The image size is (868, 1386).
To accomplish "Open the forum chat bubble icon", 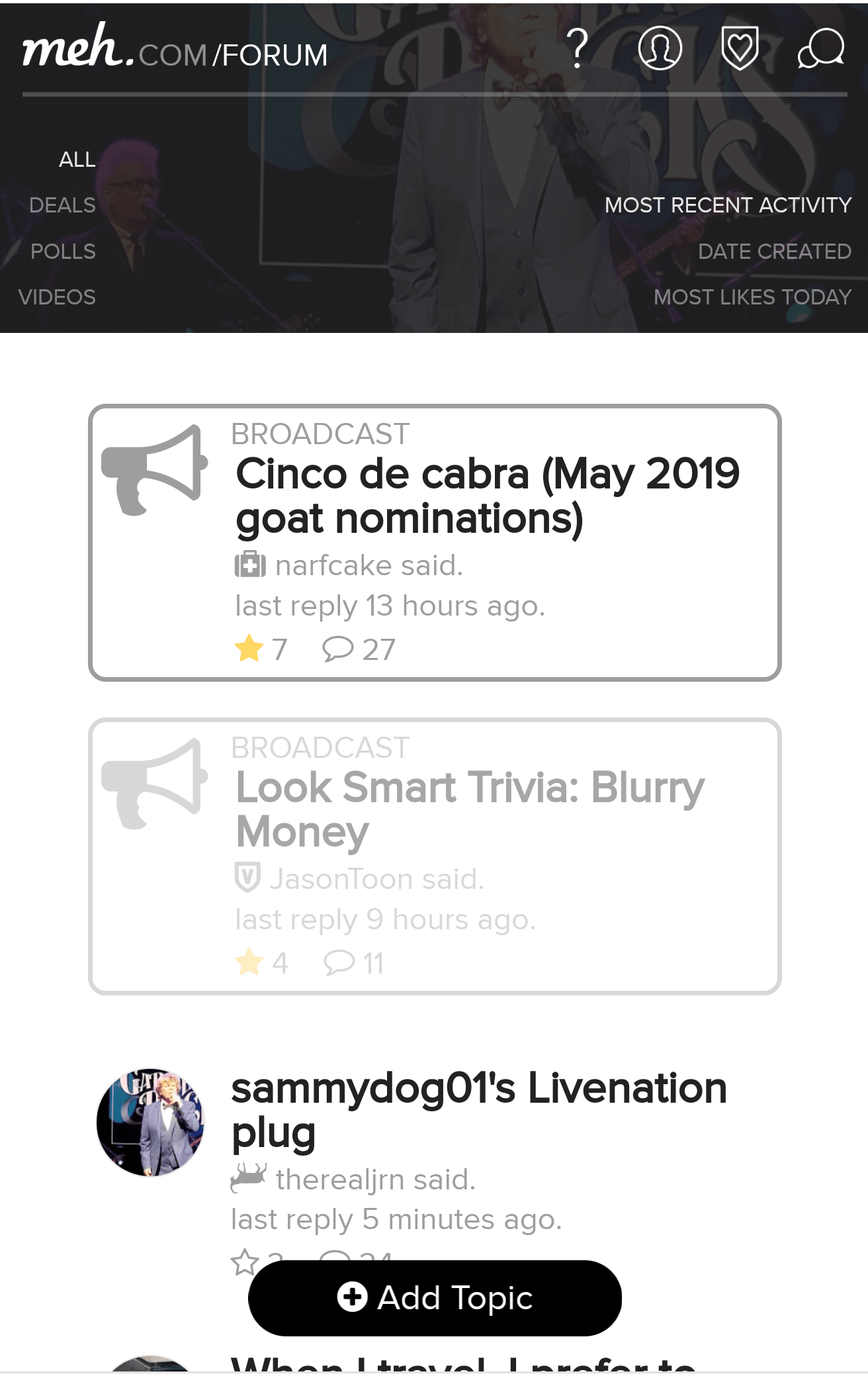I will (x=821, y=48).
